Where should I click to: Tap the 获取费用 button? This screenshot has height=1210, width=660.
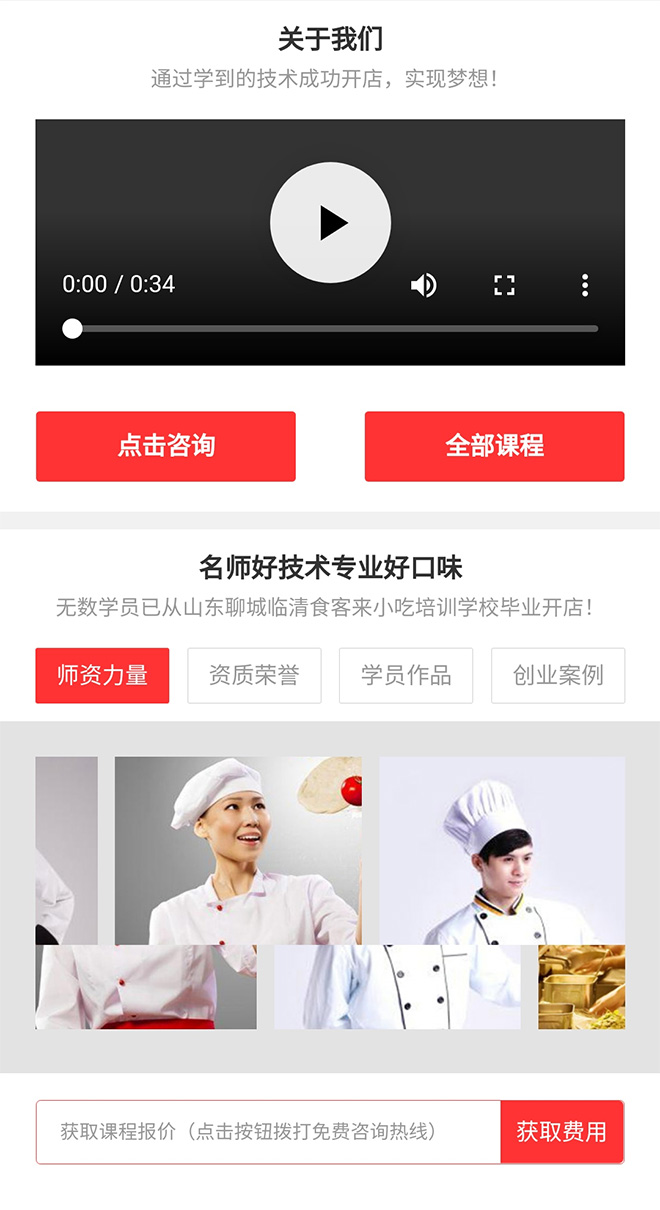click(x=562, y=1132)
